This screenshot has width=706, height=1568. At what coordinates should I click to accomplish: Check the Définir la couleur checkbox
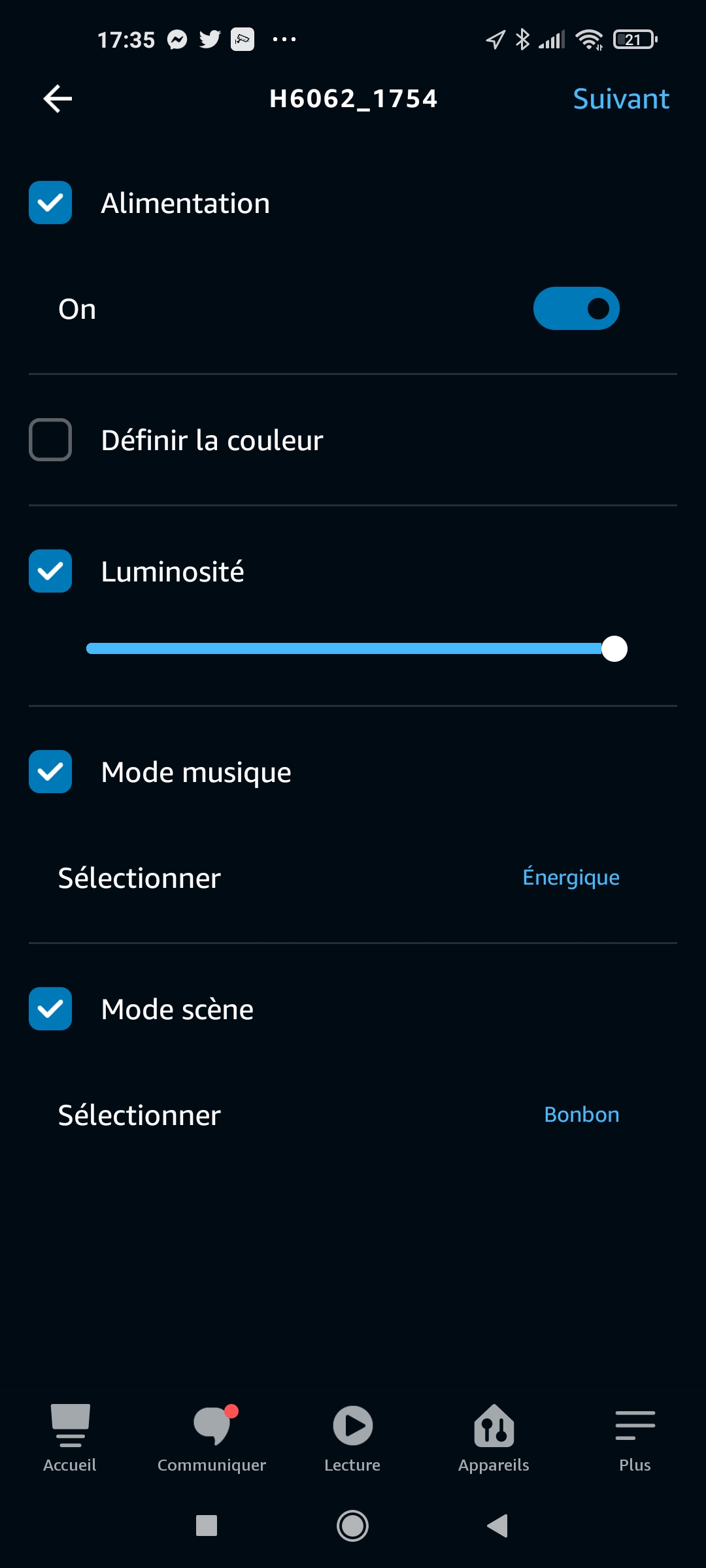click(50, 440)
